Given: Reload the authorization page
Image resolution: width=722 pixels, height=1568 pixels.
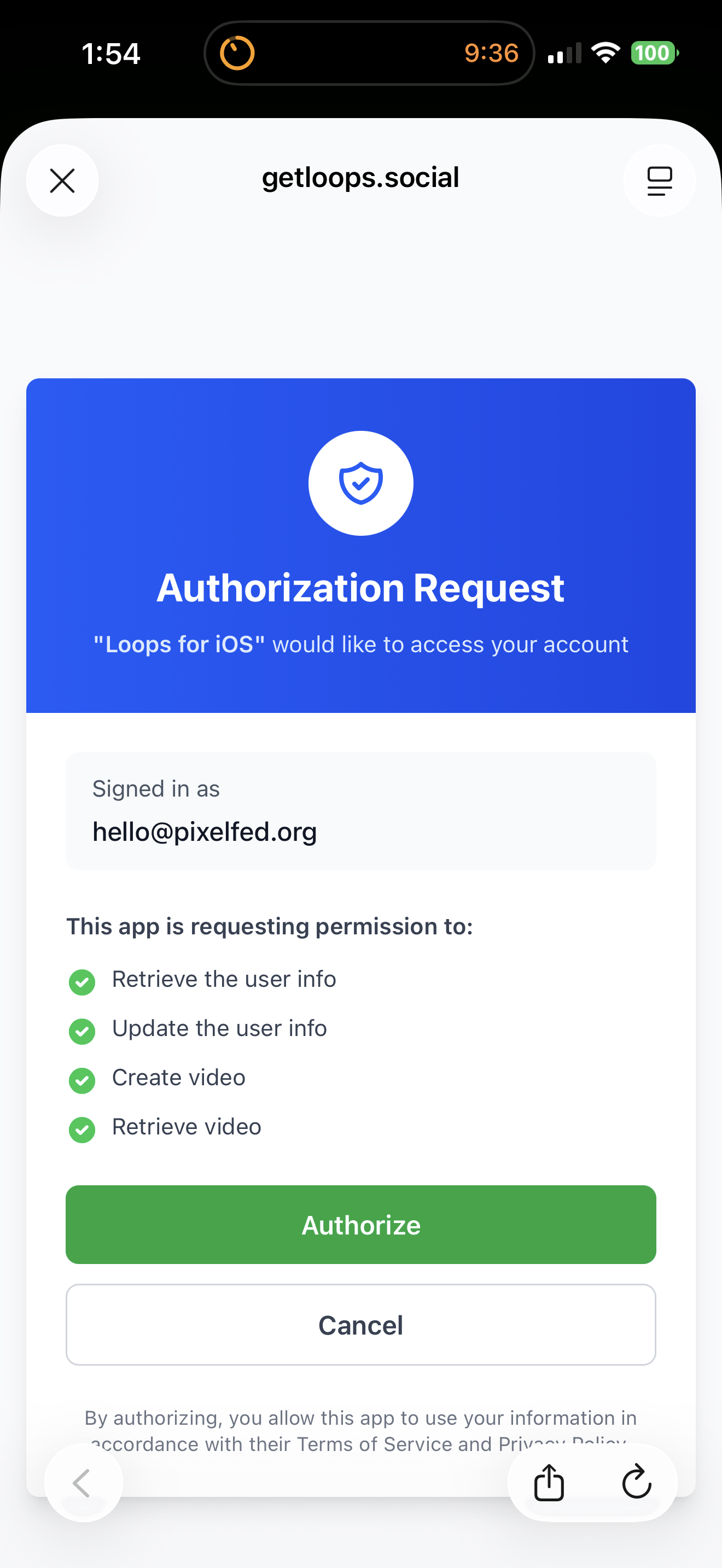Looking at the screenshot, I should (x=637, y=1483).
